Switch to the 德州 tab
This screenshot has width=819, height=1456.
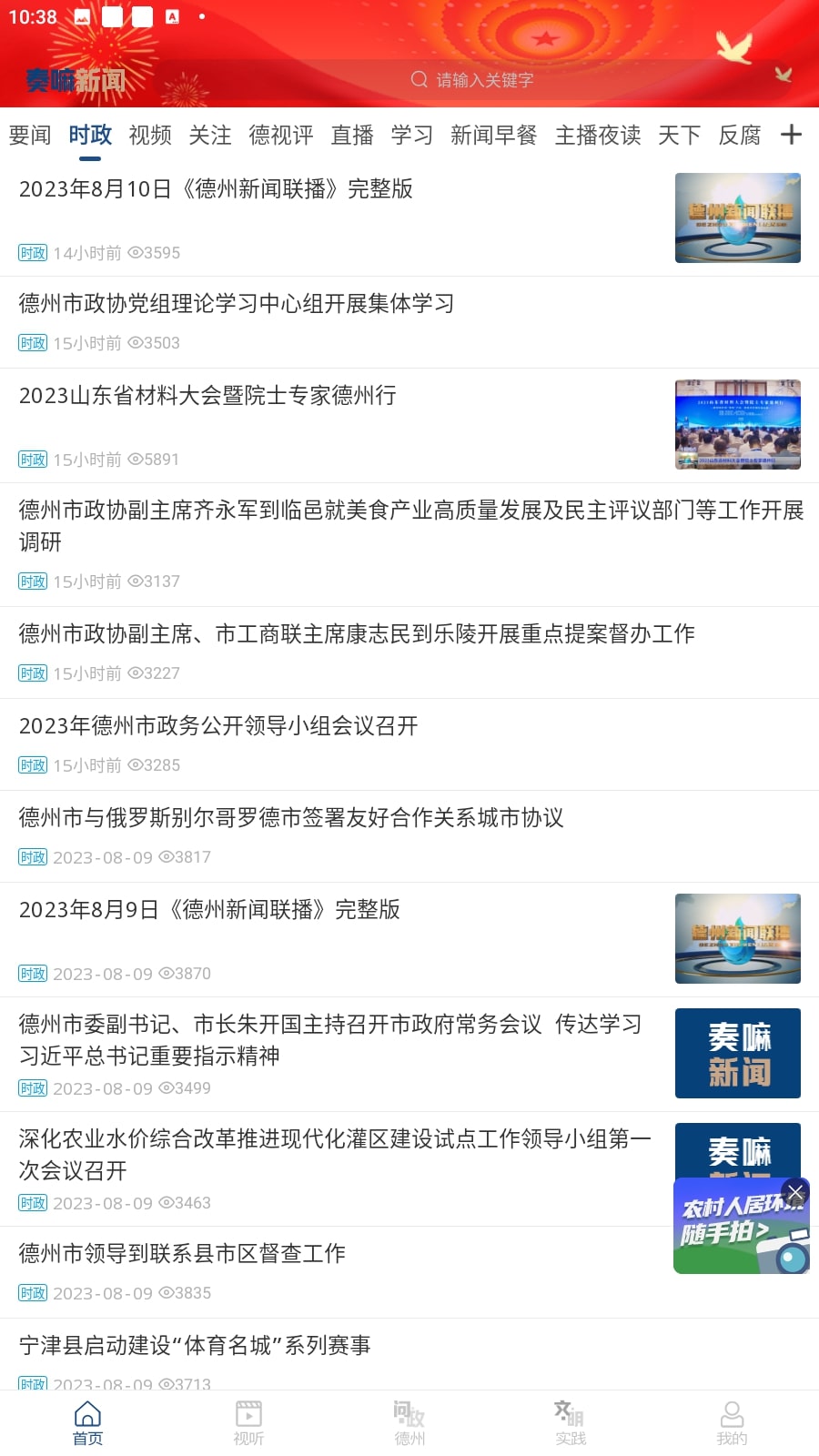click(x=409, y=1422)
